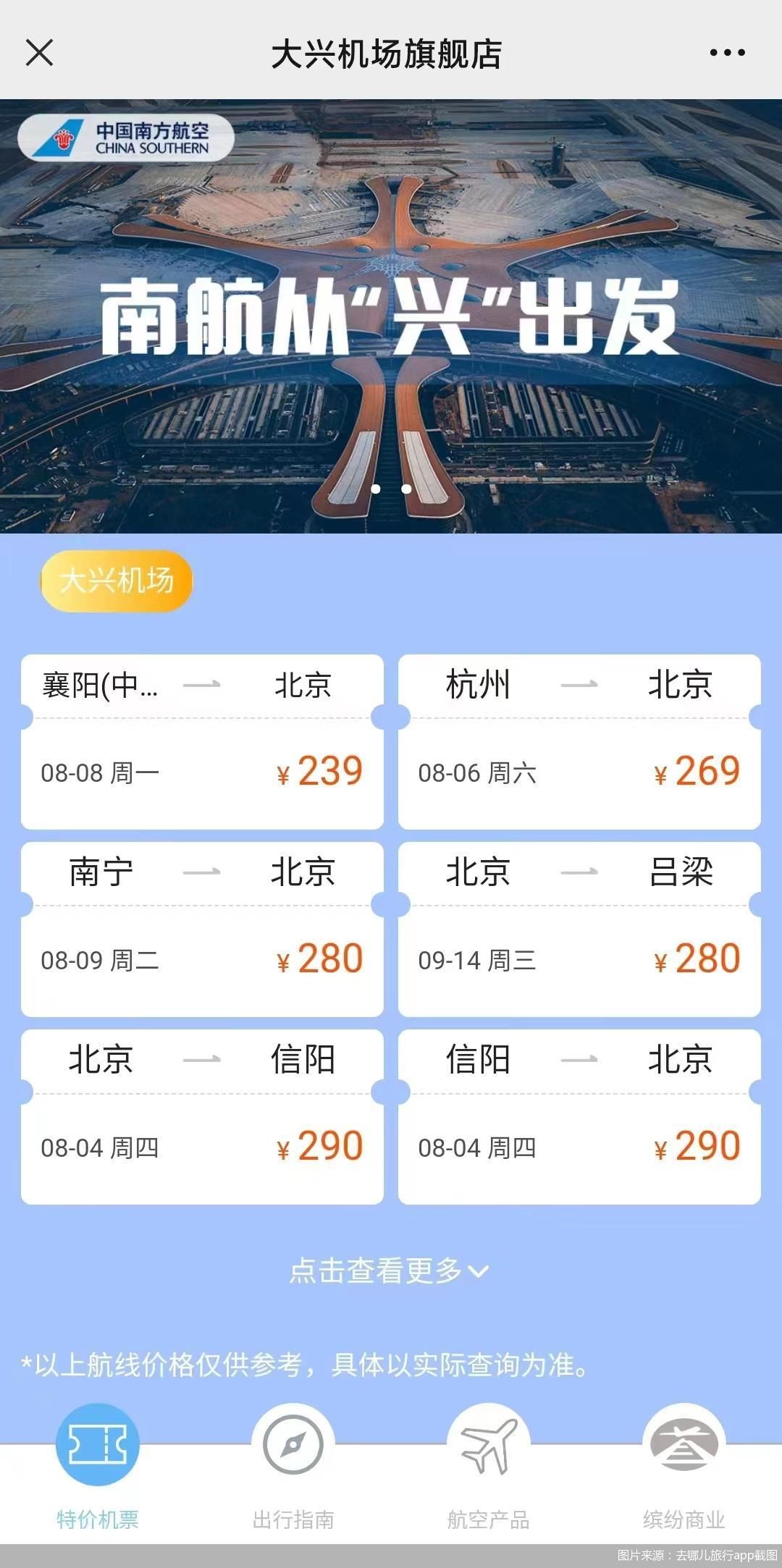Close the 大兴机场旗舰店 page

click(39, 53)
